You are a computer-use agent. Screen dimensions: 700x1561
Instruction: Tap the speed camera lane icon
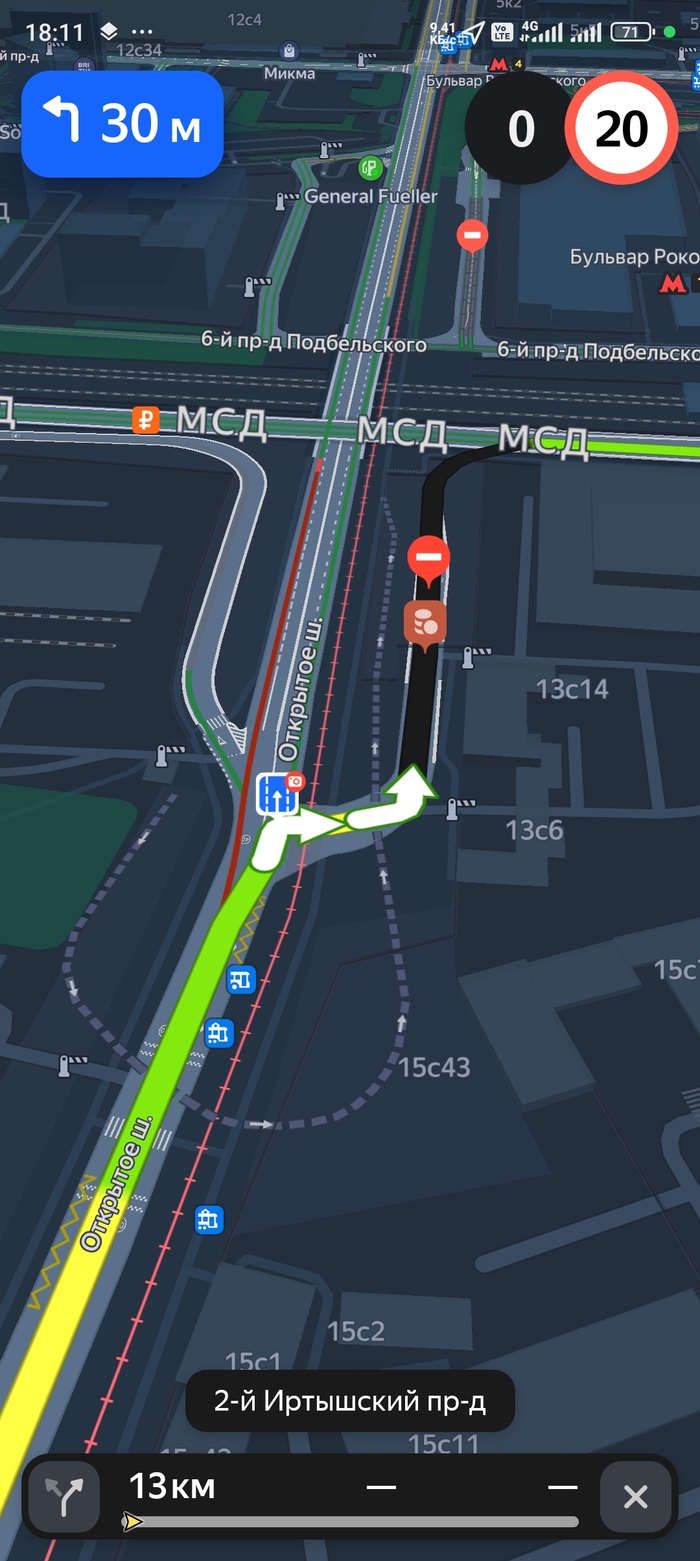[x=279, y=791]
